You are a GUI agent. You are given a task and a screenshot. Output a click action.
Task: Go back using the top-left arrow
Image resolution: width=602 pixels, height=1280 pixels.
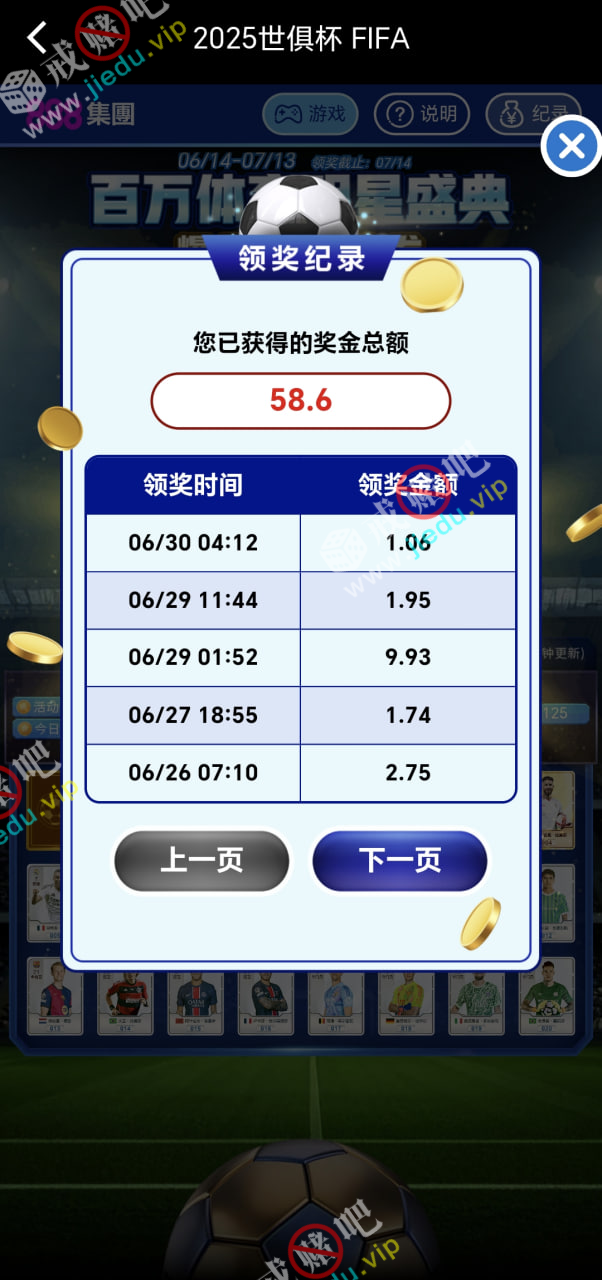click(x=36, y=38)
